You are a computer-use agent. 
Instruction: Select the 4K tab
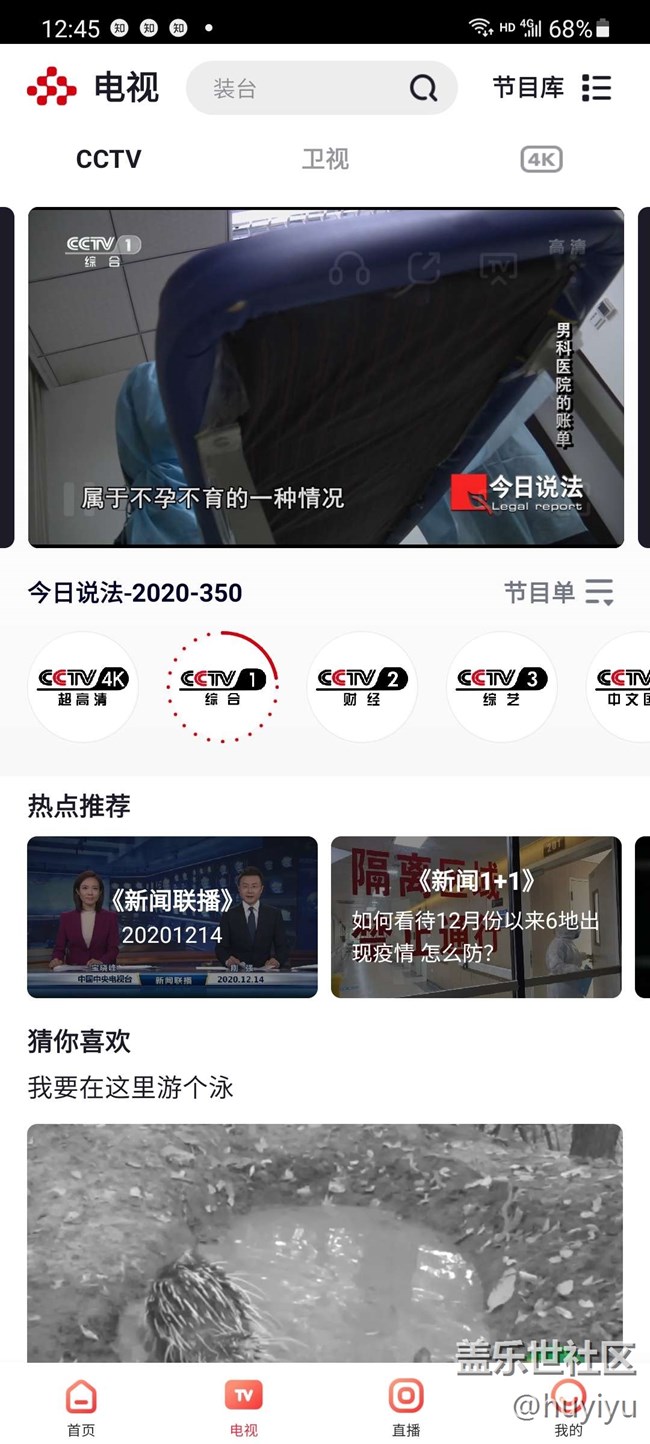tap(541, 159)
